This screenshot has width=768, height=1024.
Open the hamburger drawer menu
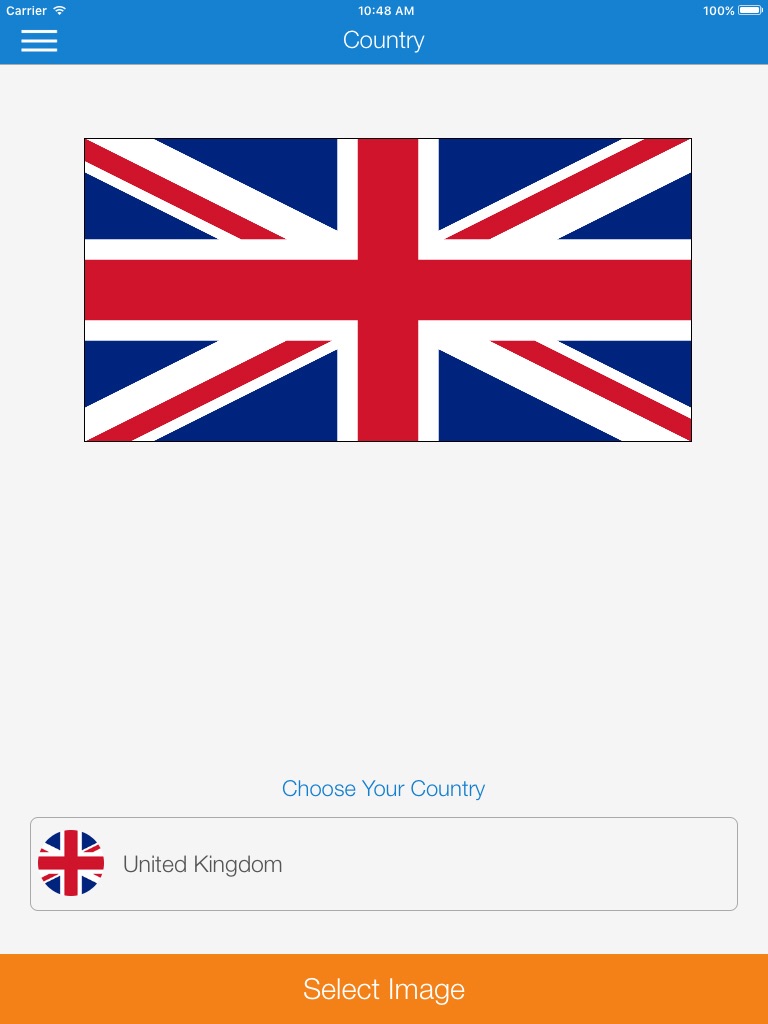[x=39, y=40]
